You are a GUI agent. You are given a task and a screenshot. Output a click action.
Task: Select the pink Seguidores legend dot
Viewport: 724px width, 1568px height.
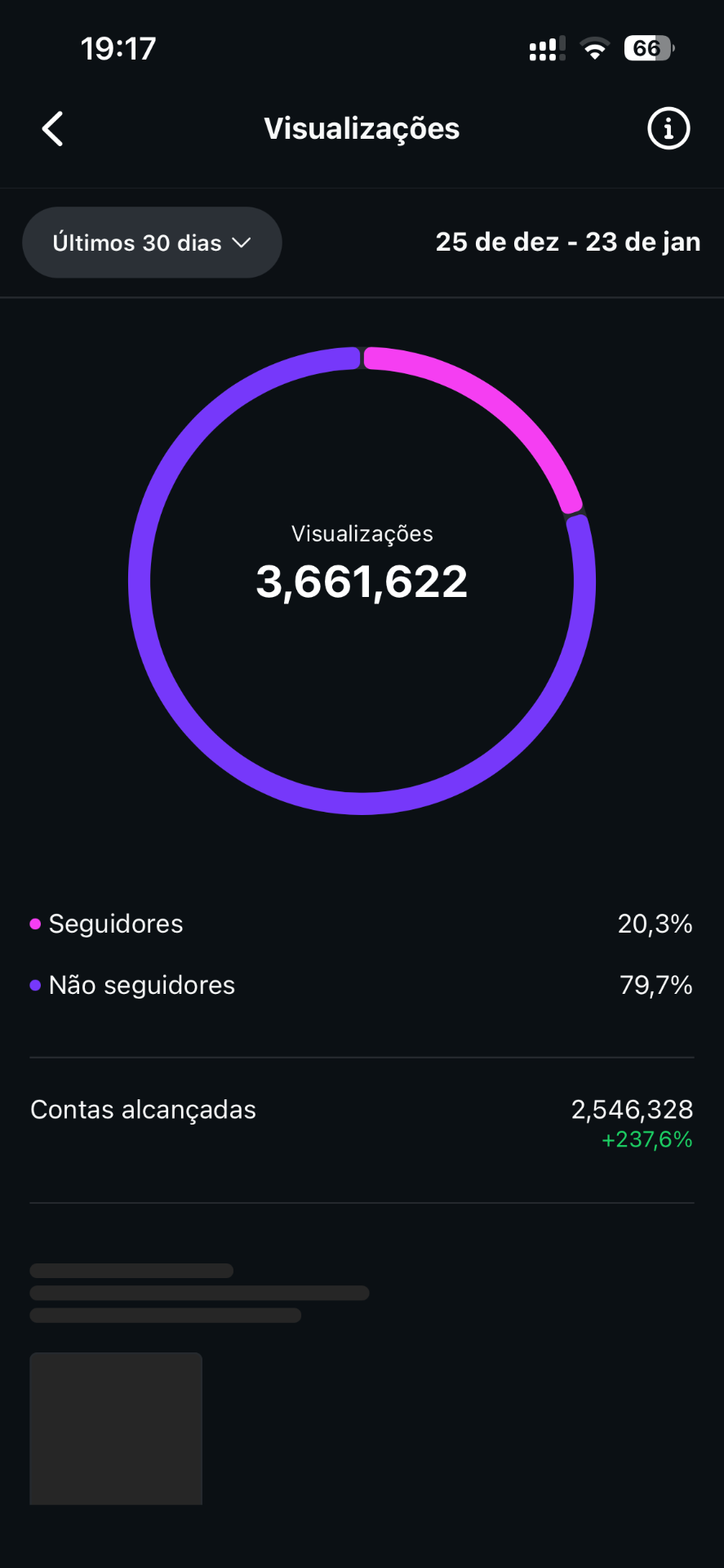pyautogui.click(x=33, y=923)
